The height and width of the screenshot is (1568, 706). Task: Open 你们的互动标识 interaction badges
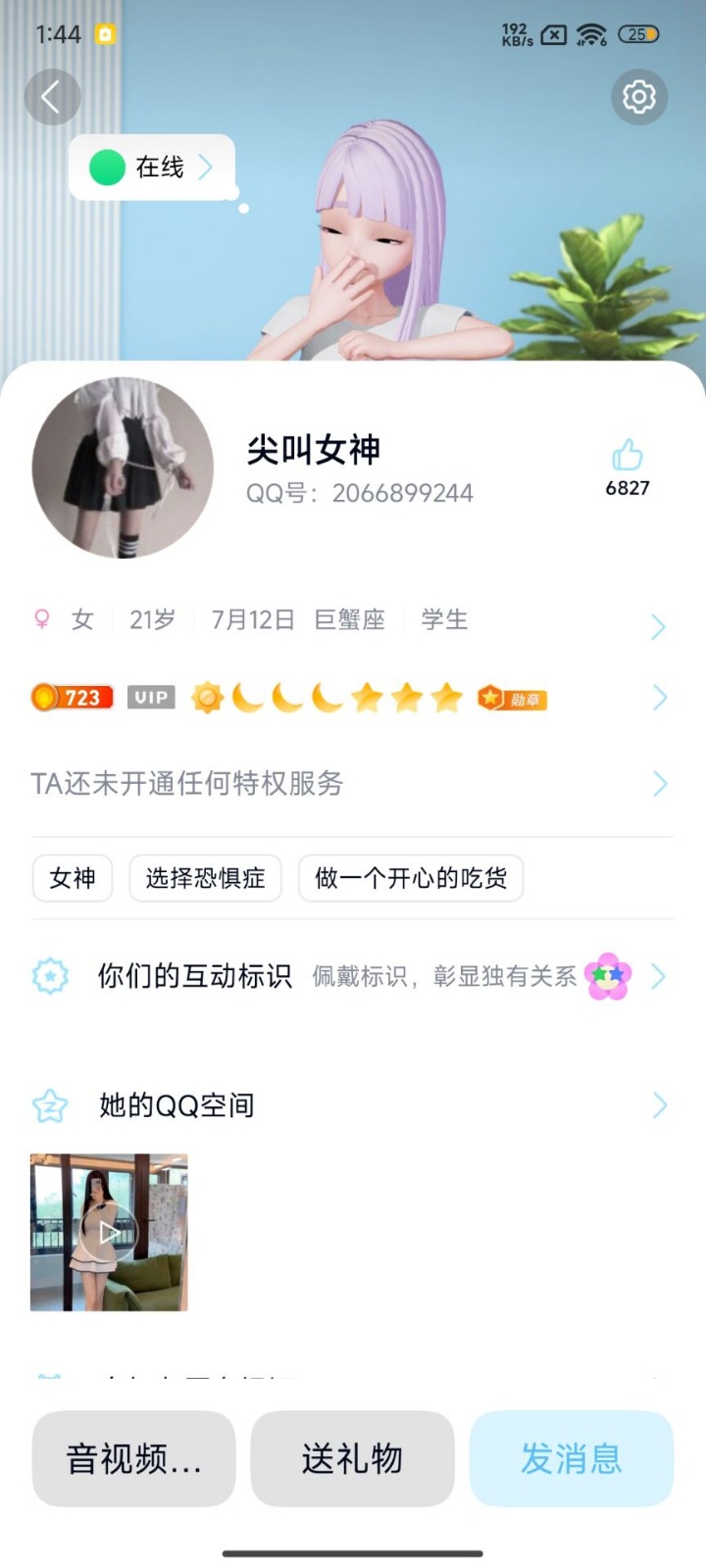pos(350,976)
